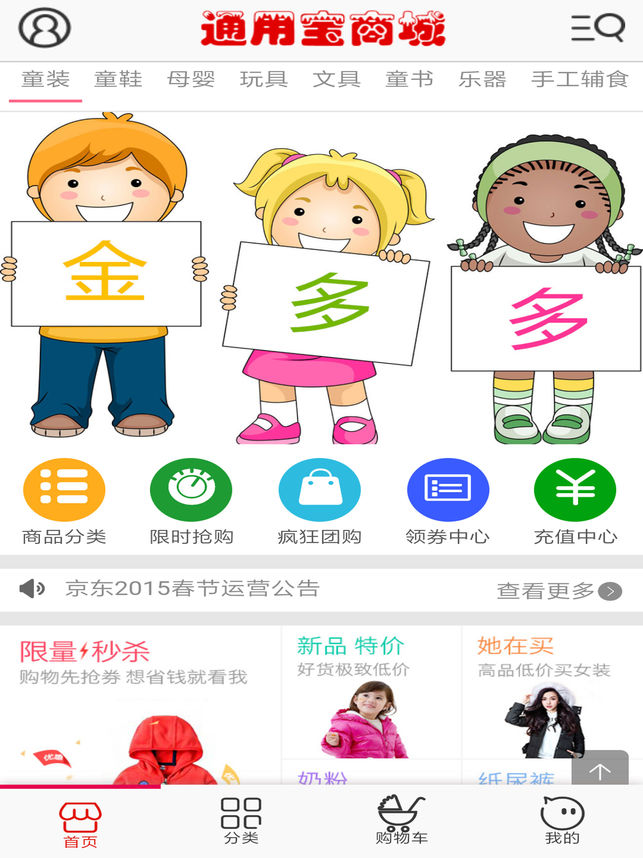Switch to the 童鞋 tab
Image resolution: width=643 pixels, height=858 pixels.
(118, 79)
